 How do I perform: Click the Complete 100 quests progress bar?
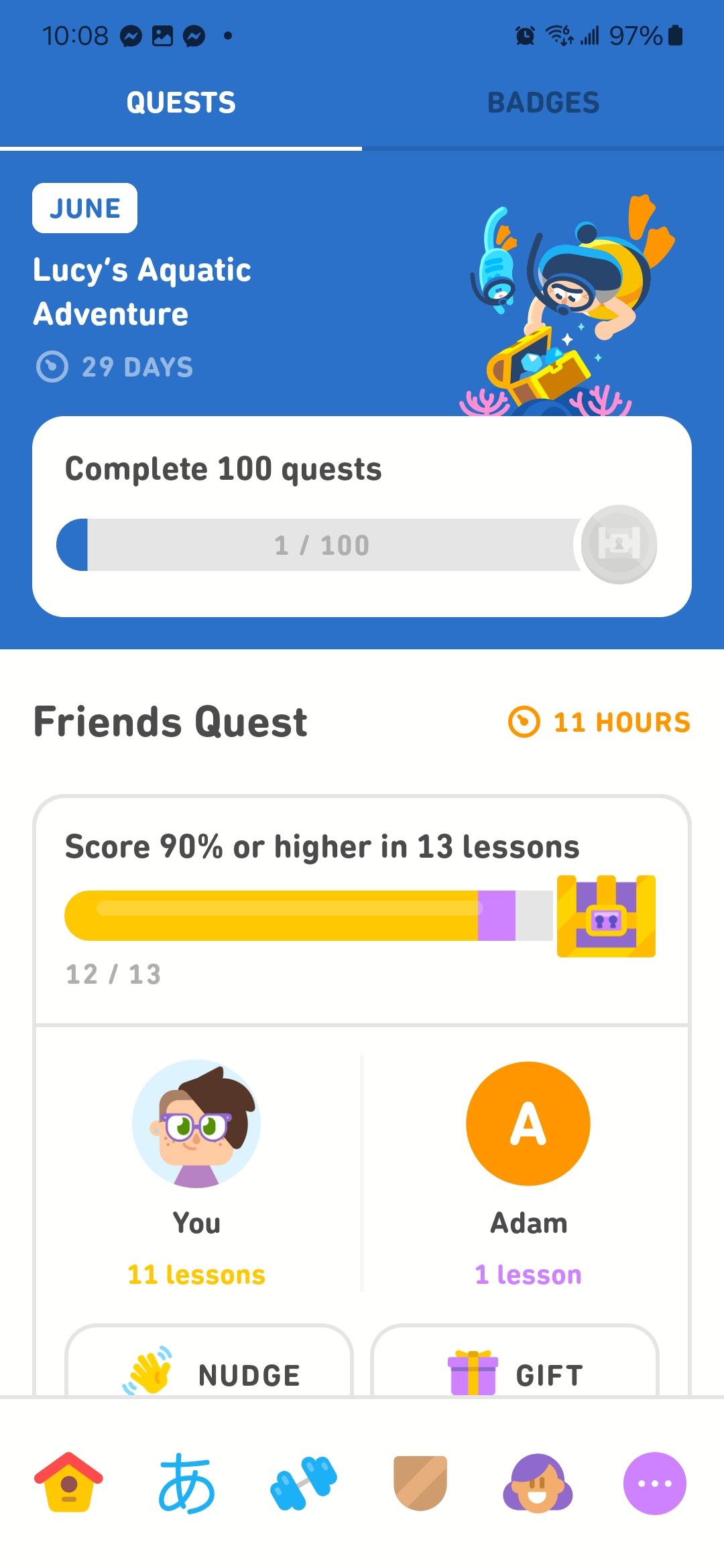coord(322,544)
